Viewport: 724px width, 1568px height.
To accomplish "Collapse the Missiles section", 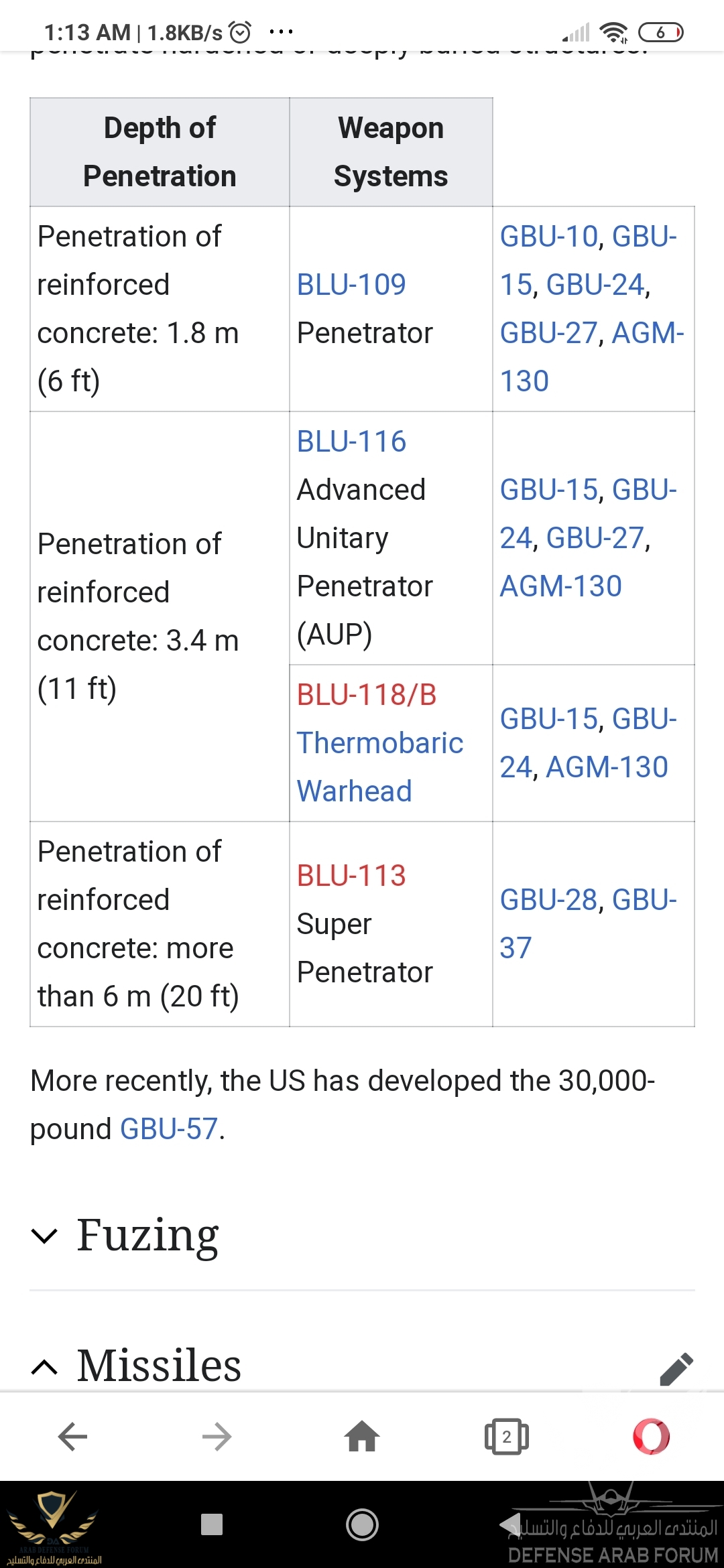I will coord(45,1366).
